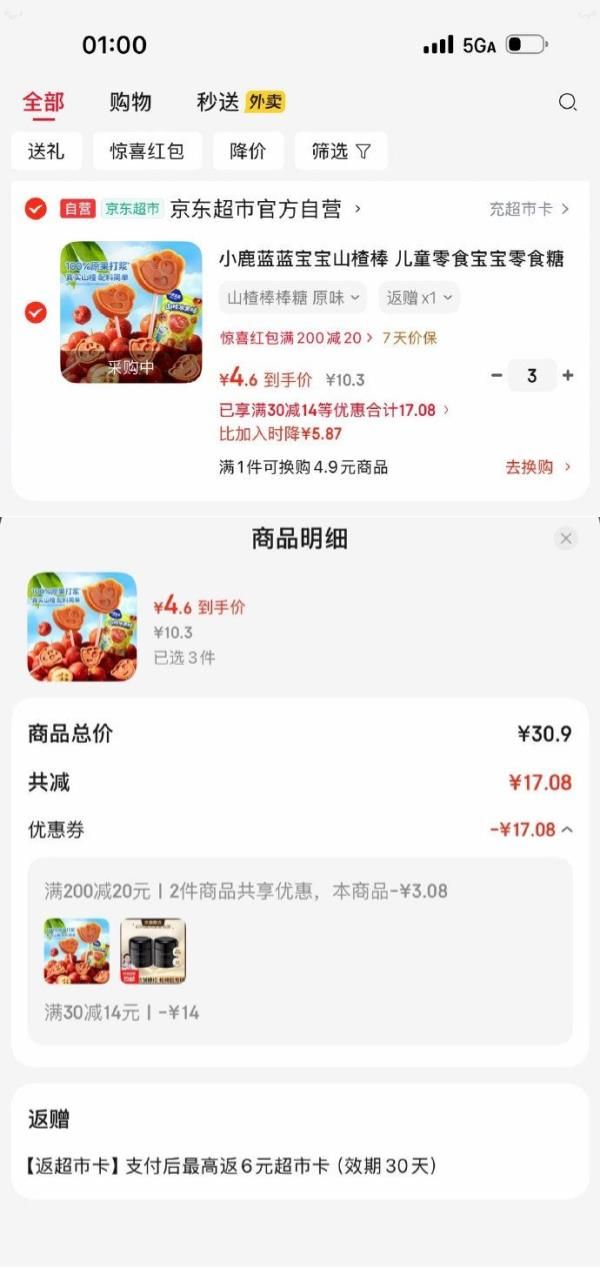Filter by 降价 items
Viewport: 600px width, 1268px height.
point(248,151)
